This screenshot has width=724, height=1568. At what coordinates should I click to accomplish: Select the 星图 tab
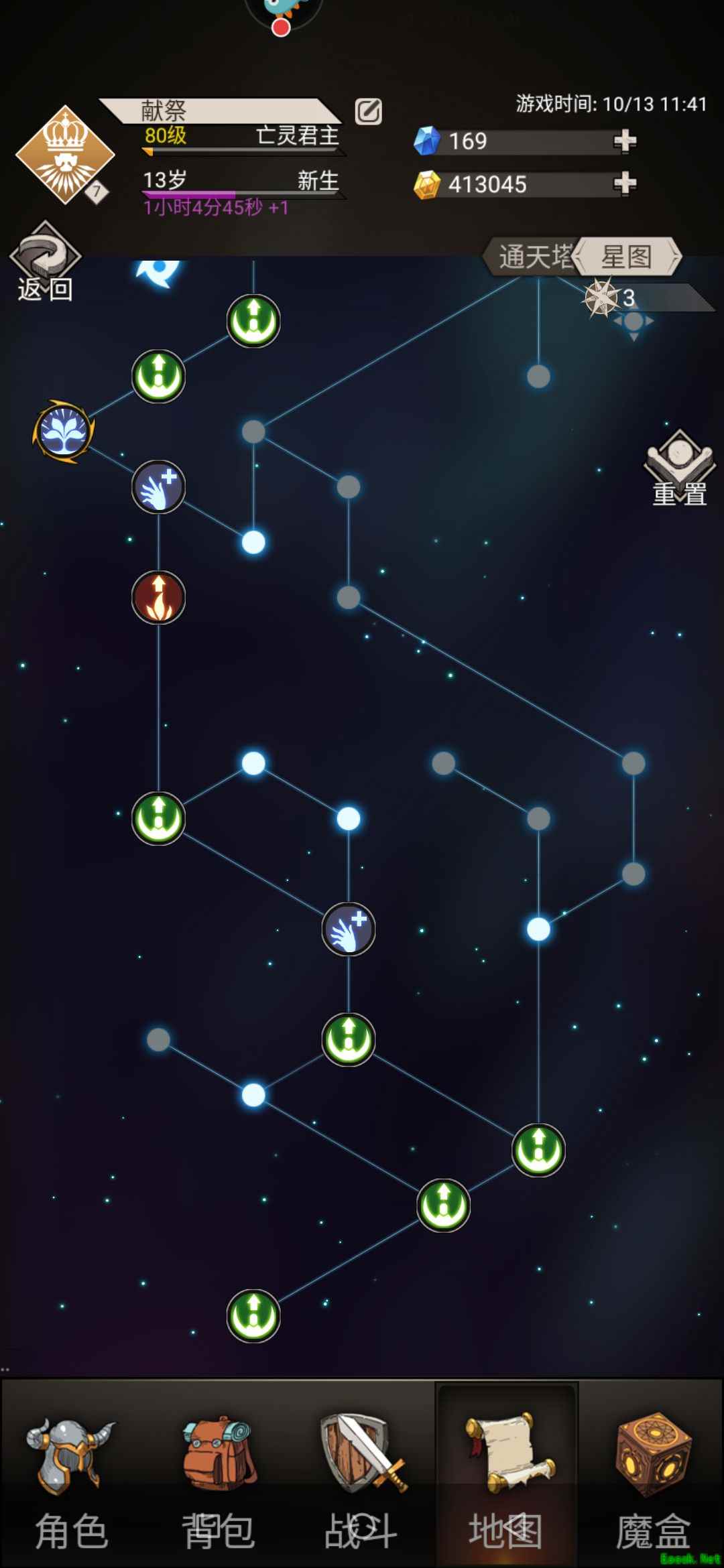[x=627, y=257]
